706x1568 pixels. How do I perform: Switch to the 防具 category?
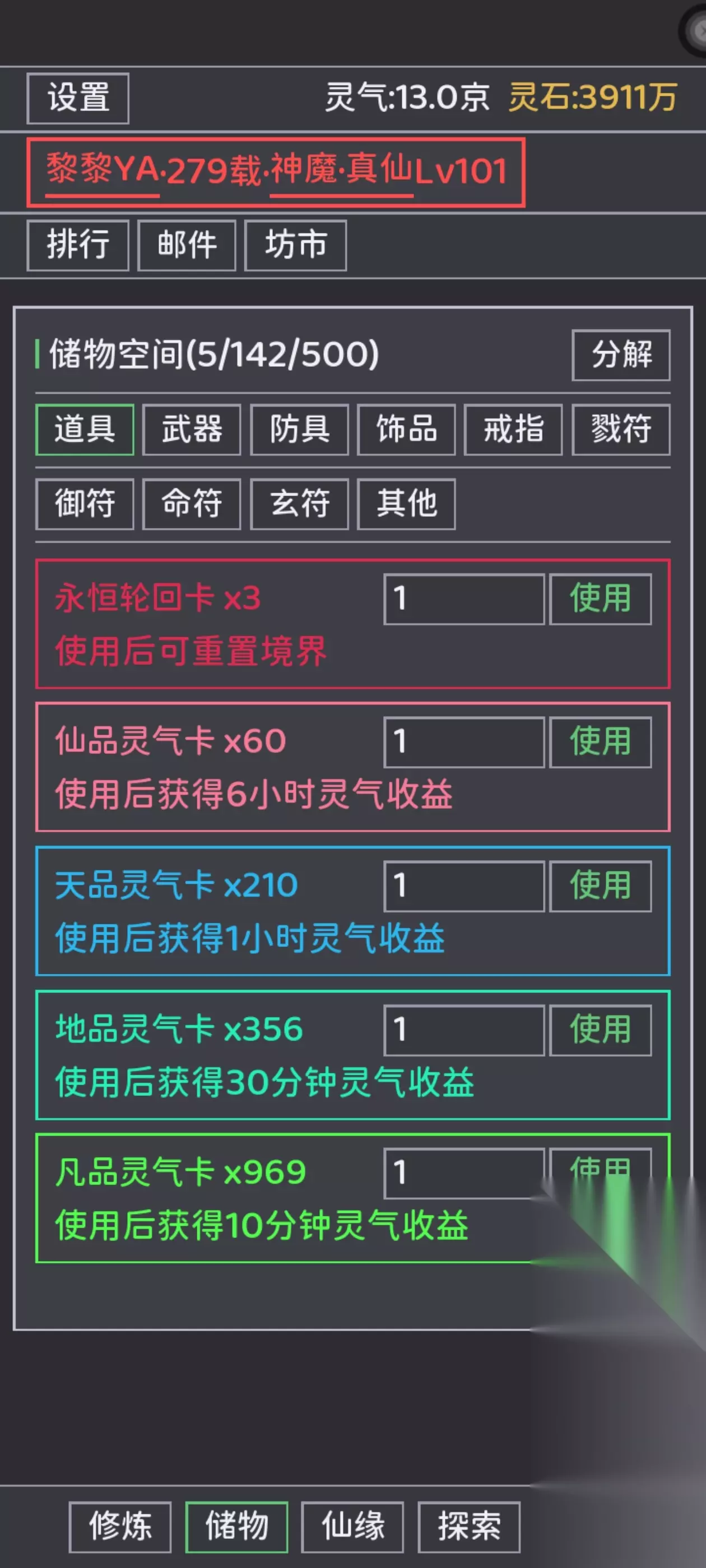(300, 430)
